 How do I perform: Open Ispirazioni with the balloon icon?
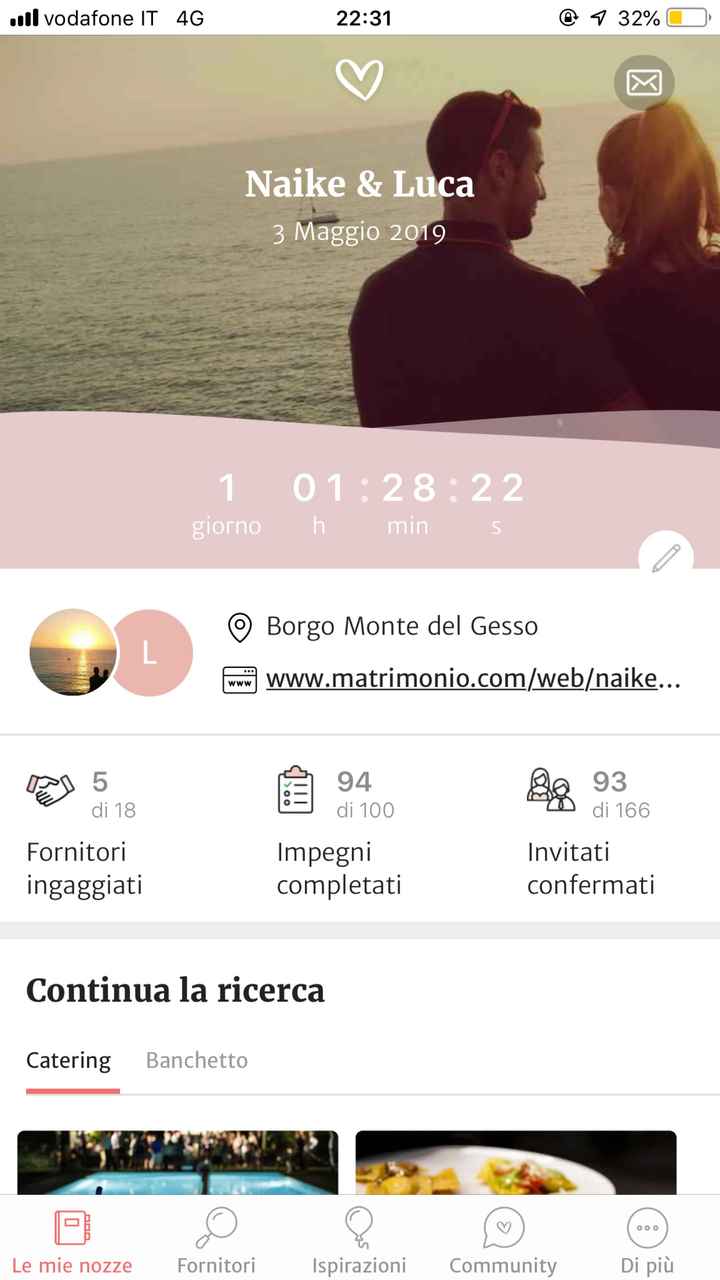(359, 1240)
